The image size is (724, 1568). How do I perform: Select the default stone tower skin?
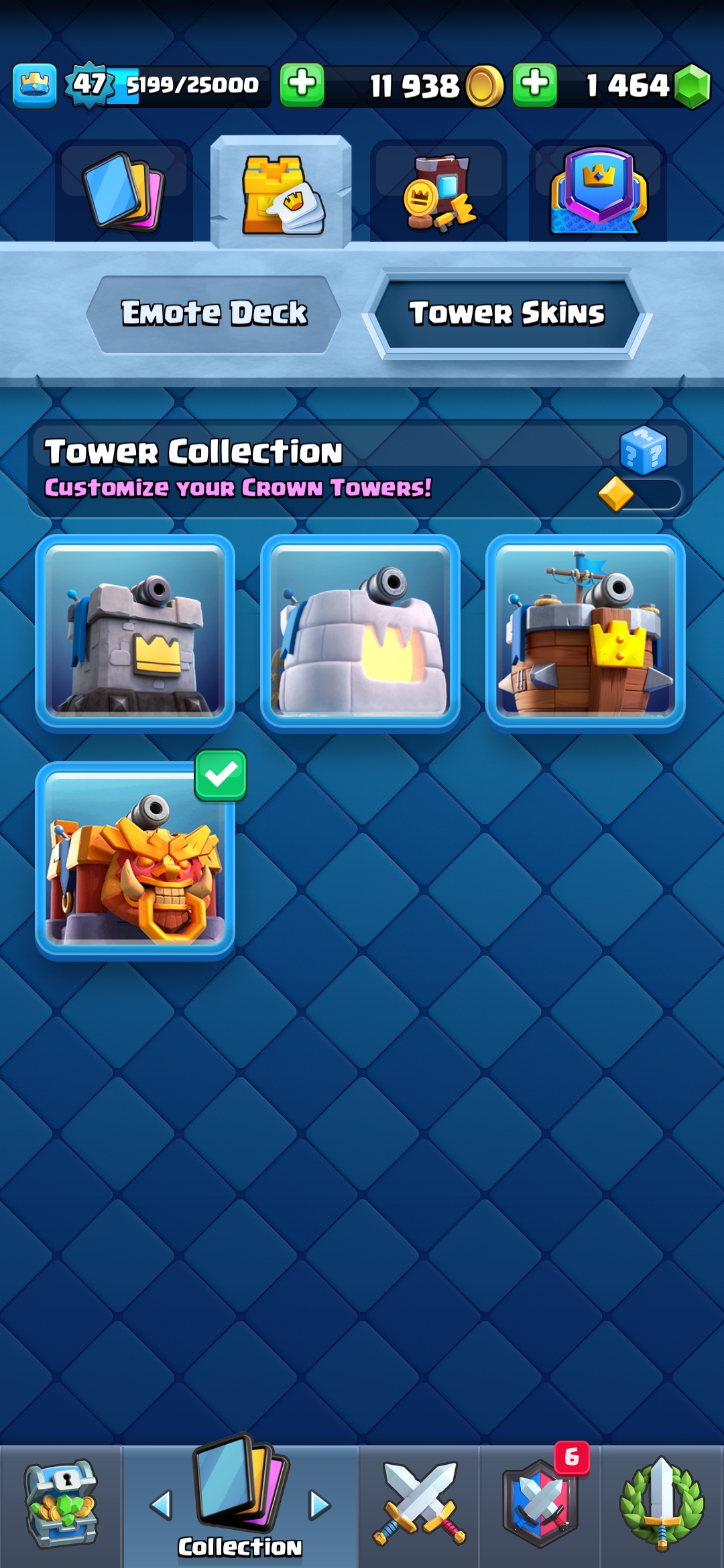click(135, 631)
